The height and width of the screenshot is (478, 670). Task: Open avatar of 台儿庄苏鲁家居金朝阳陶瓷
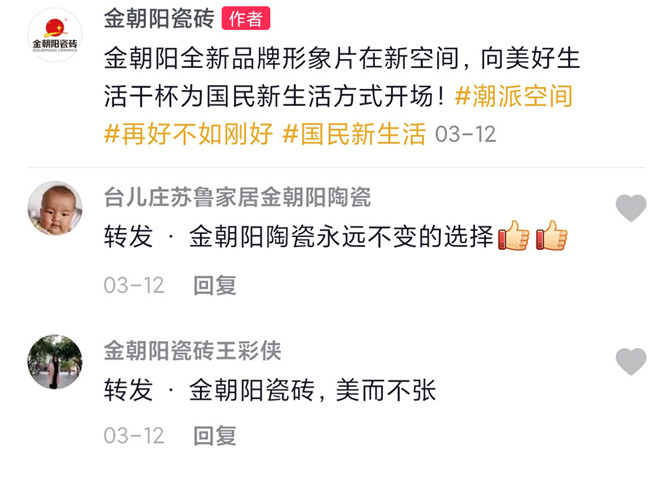click(x=54, y=208)
